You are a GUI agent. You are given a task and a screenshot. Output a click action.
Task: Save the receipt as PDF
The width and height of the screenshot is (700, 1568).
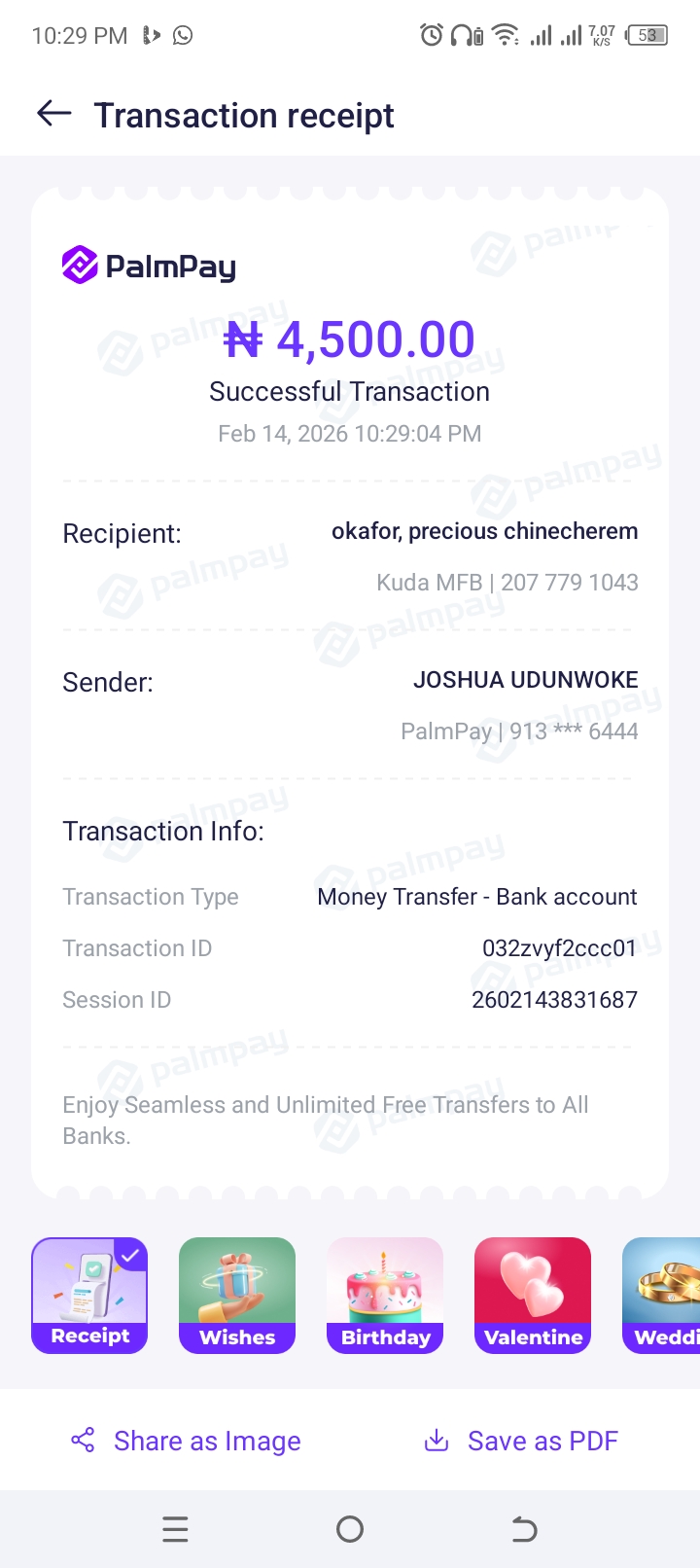[x=522, y=1441]
